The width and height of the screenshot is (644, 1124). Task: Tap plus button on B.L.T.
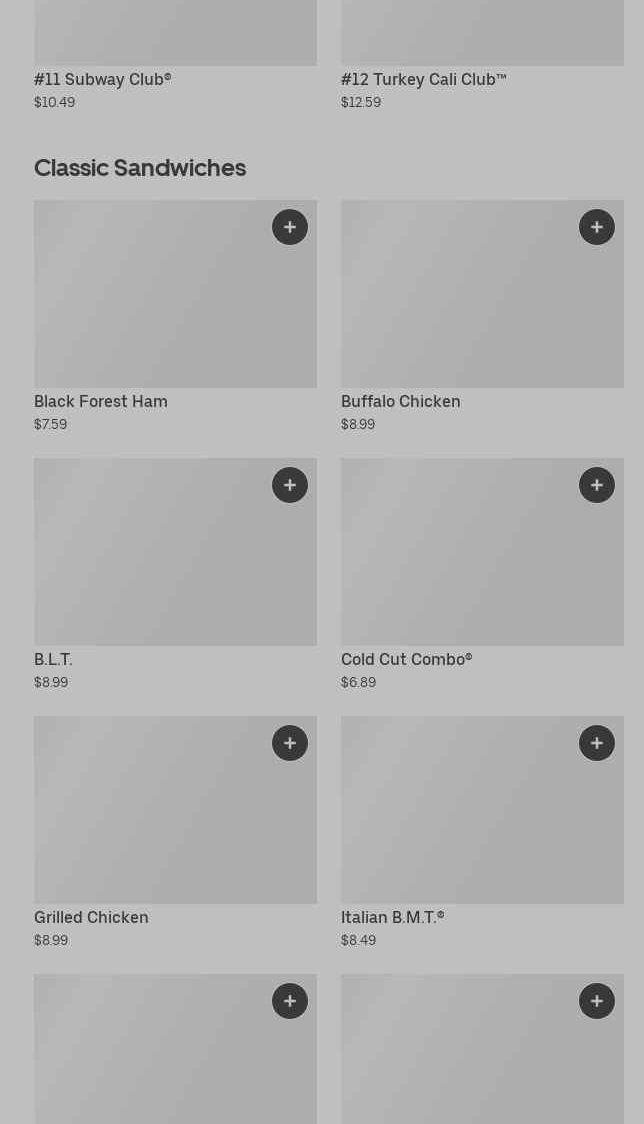click(x=290, y=485)
